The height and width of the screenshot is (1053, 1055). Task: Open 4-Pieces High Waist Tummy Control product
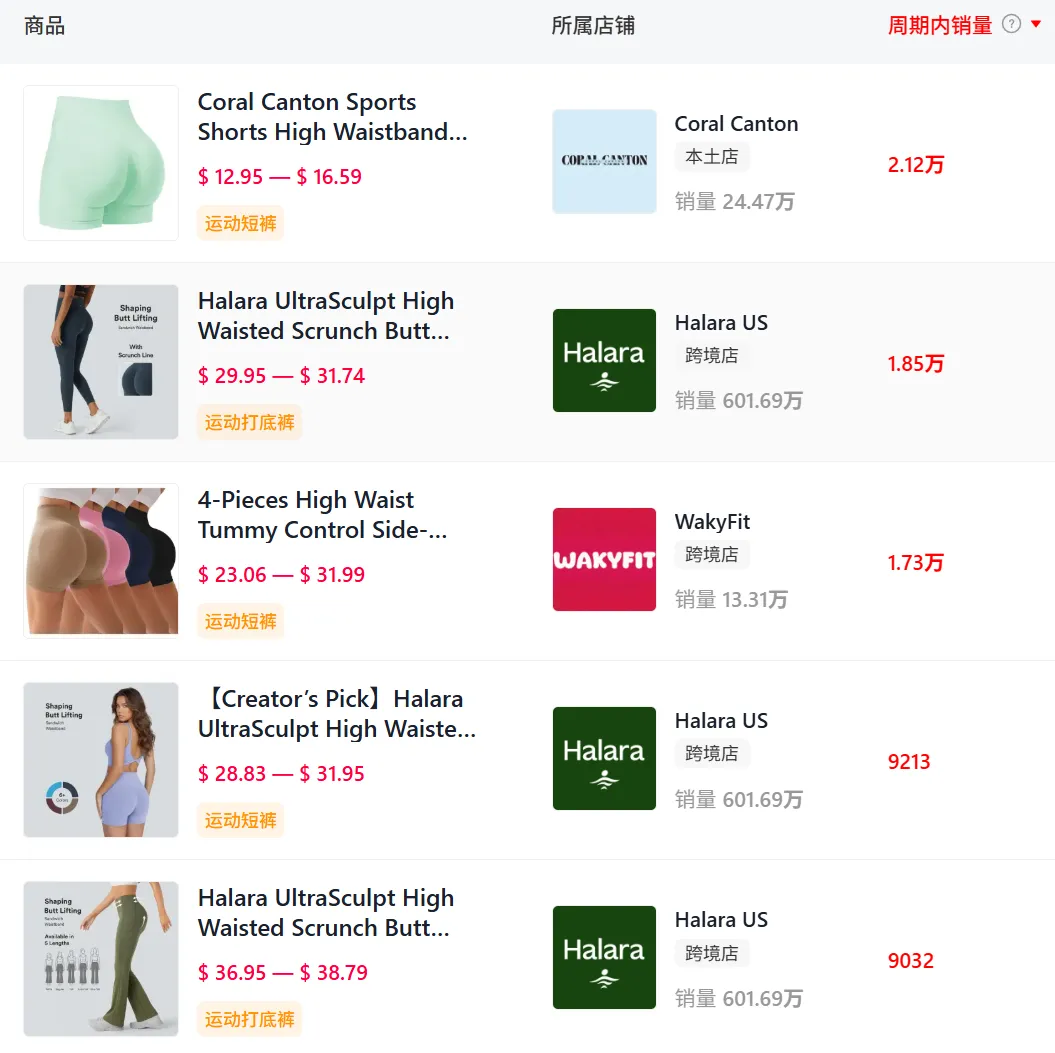tap(322, 515)
